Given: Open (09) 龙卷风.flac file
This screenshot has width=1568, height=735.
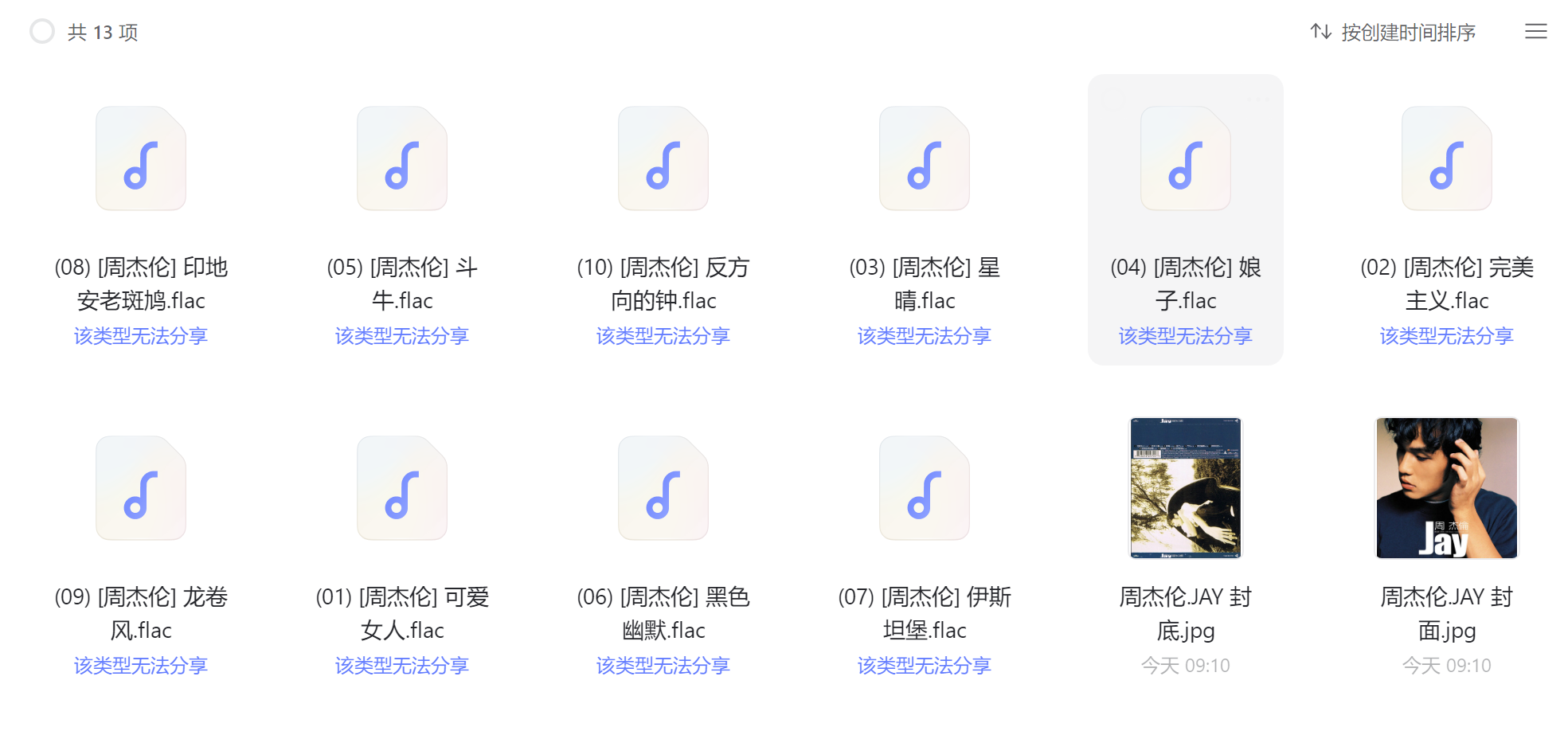Looking at the screenshot, I should click(141, 488).
